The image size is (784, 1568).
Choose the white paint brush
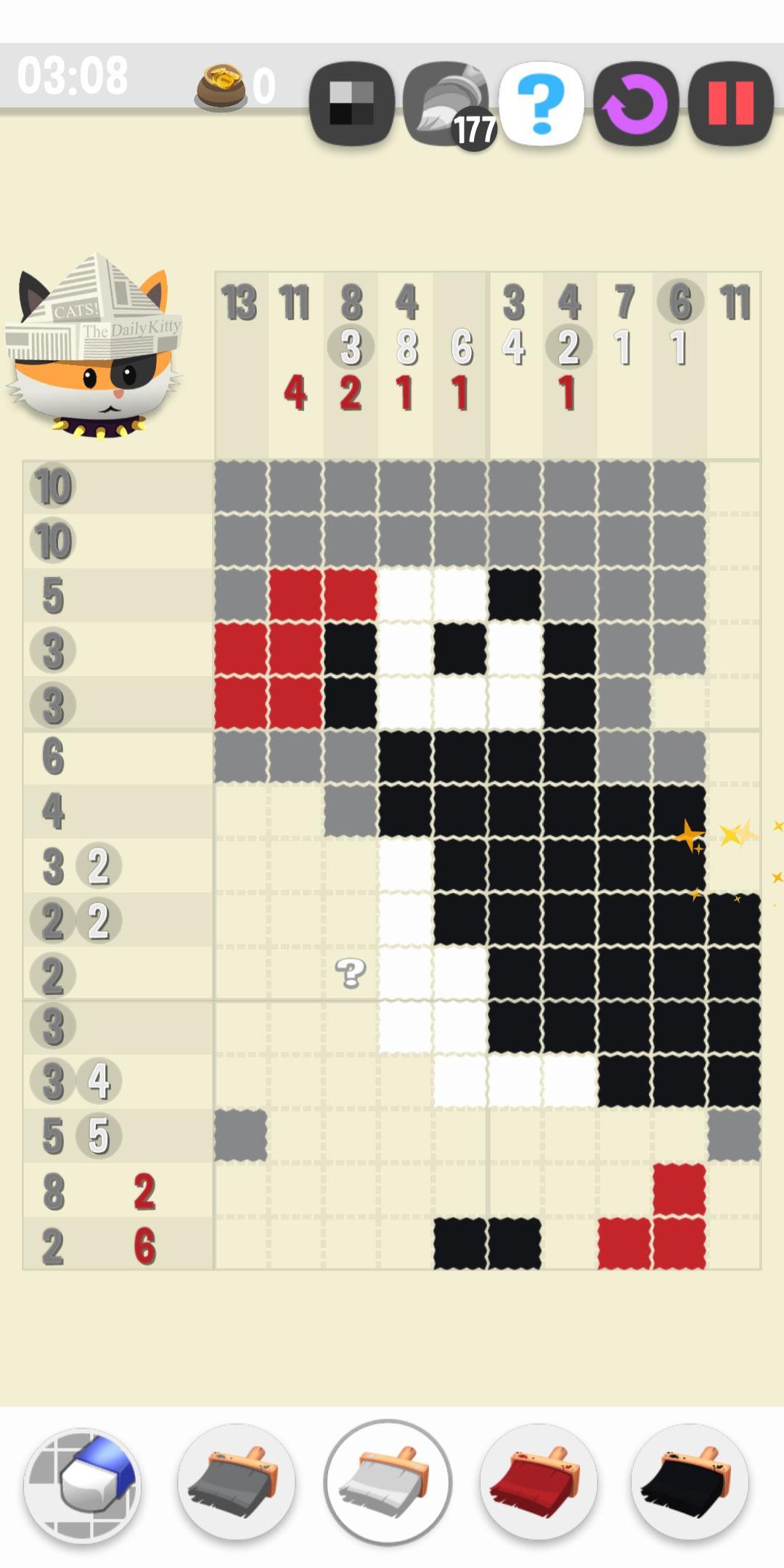pyautogui.click(x=388, y=1482)
